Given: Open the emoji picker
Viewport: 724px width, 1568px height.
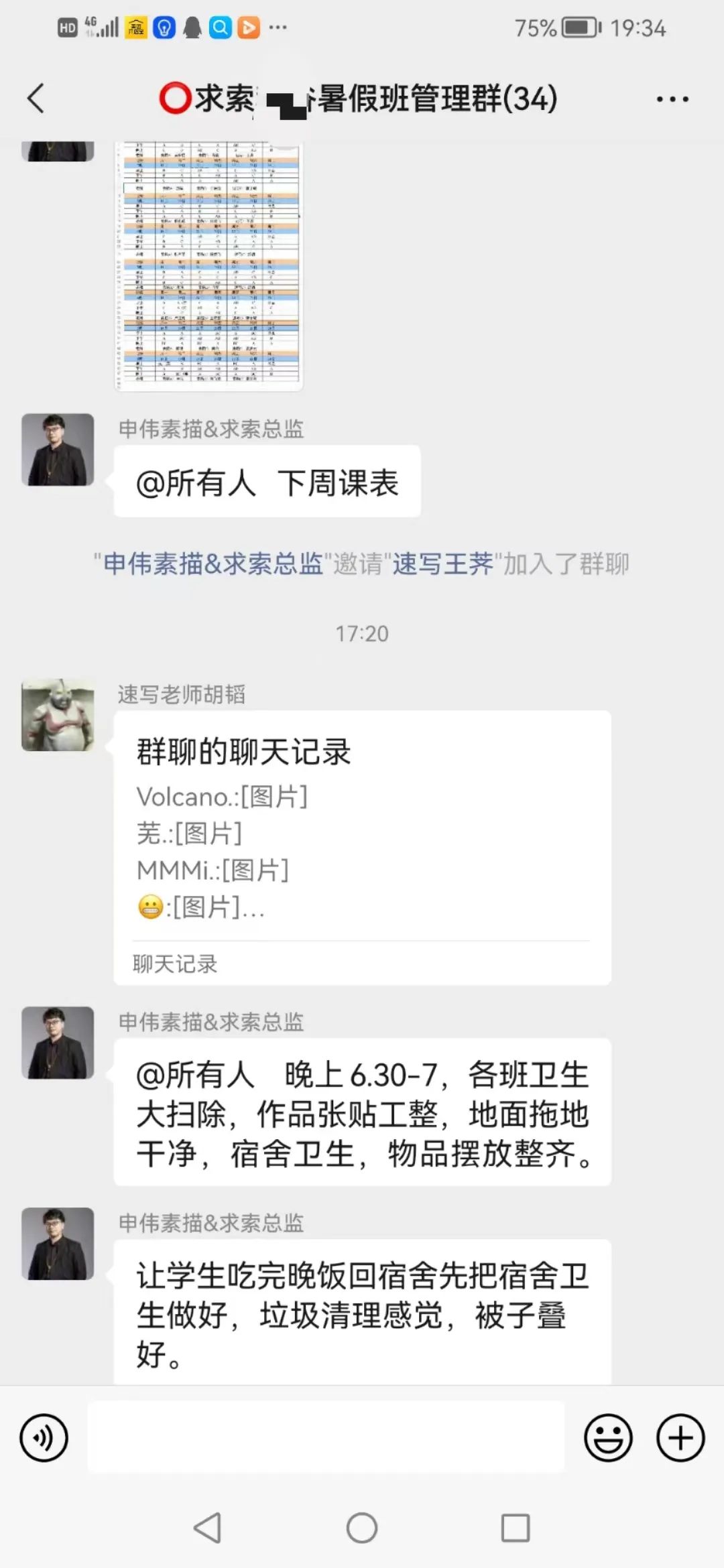Looking at the screenshot, I should point(608,1437).
